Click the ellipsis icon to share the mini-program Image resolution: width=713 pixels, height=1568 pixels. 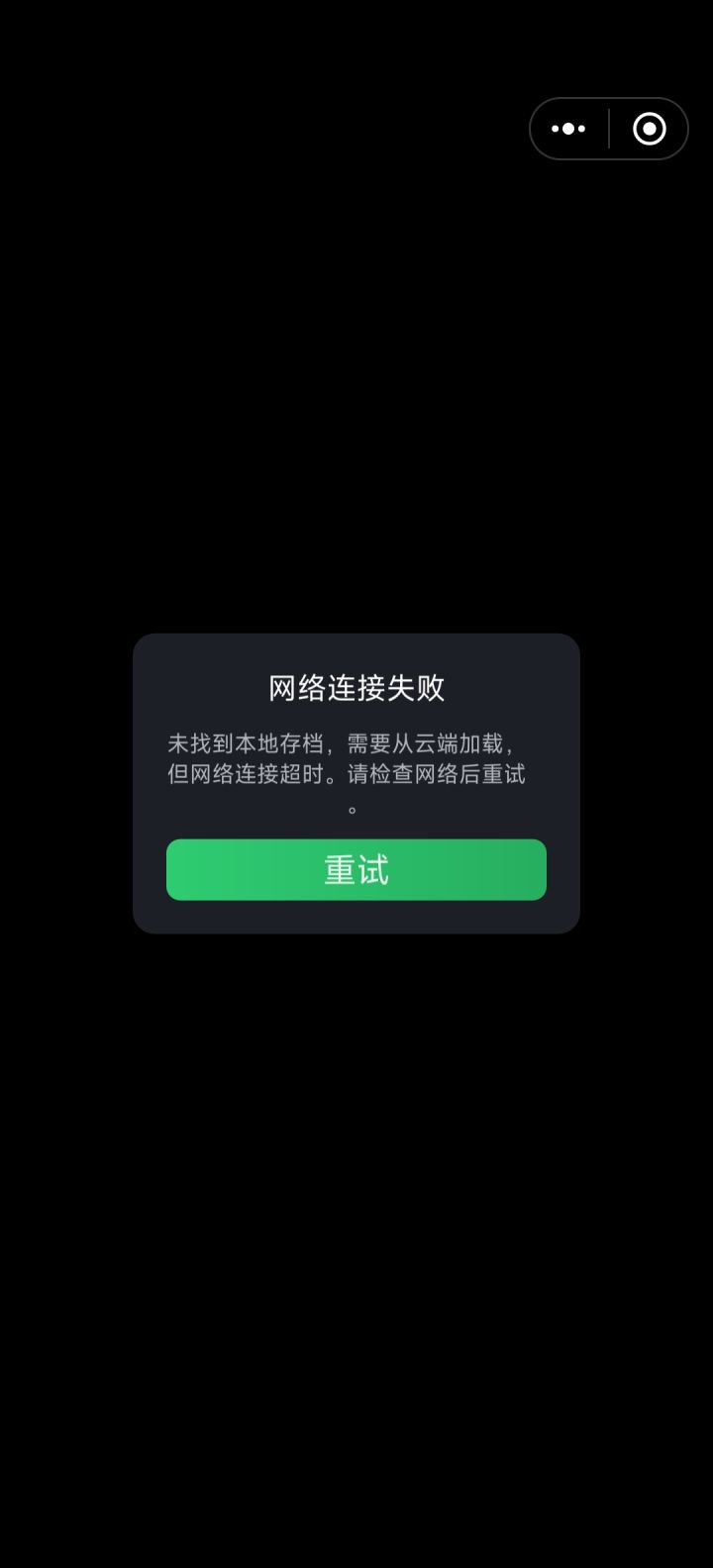click(x=569, y=129)
